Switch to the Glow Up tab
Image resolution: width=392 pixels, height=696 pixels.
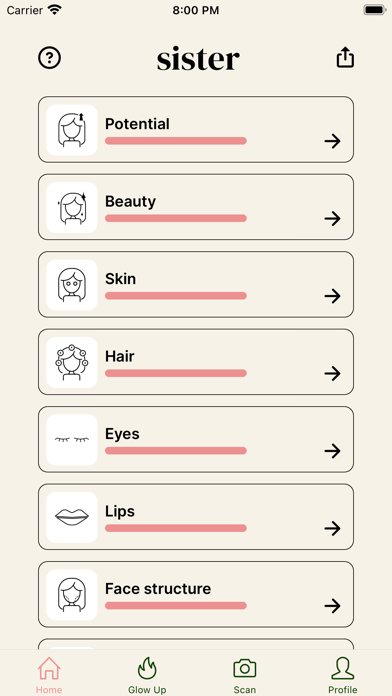[147, 675]
